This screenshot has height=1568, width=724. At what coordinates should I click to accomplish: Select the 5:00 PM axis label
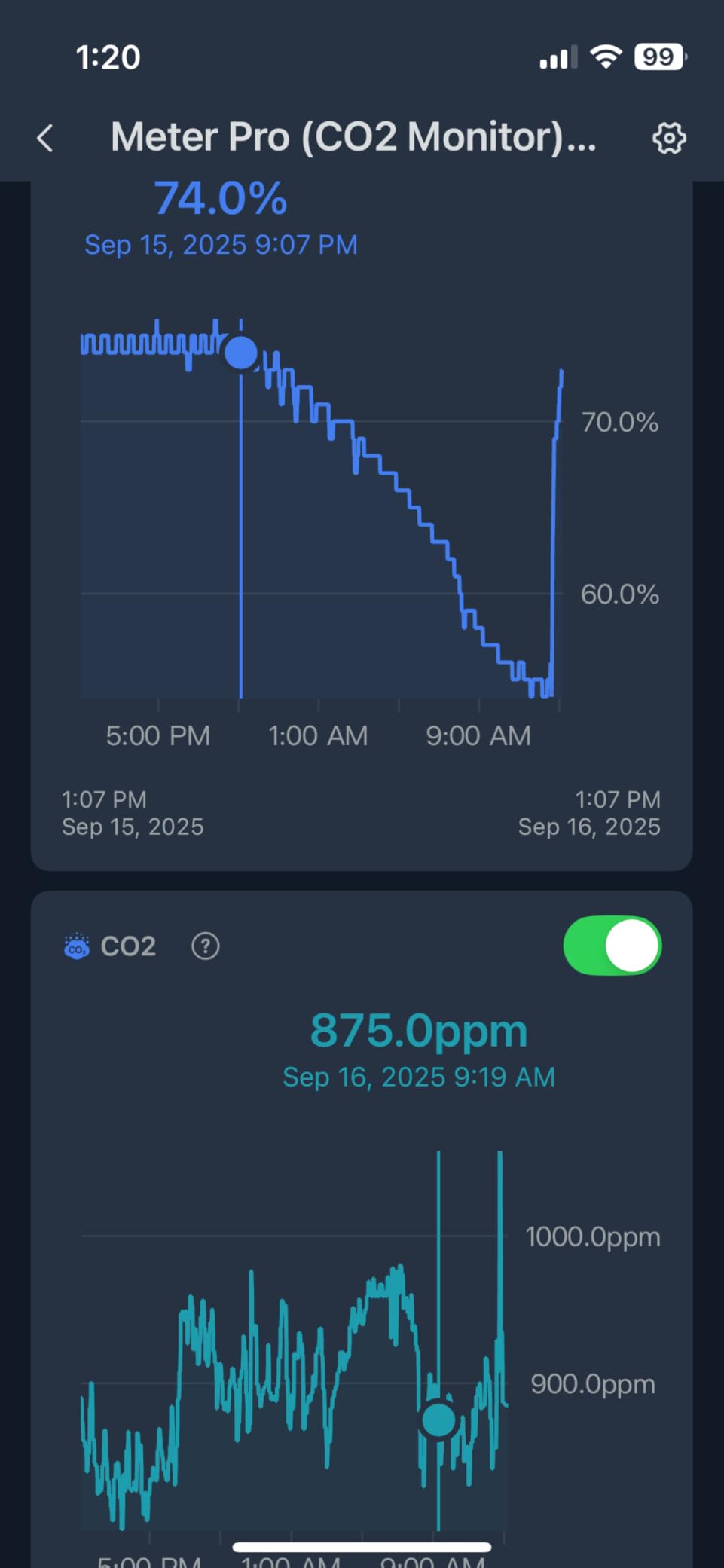click(x=157, y=735)
